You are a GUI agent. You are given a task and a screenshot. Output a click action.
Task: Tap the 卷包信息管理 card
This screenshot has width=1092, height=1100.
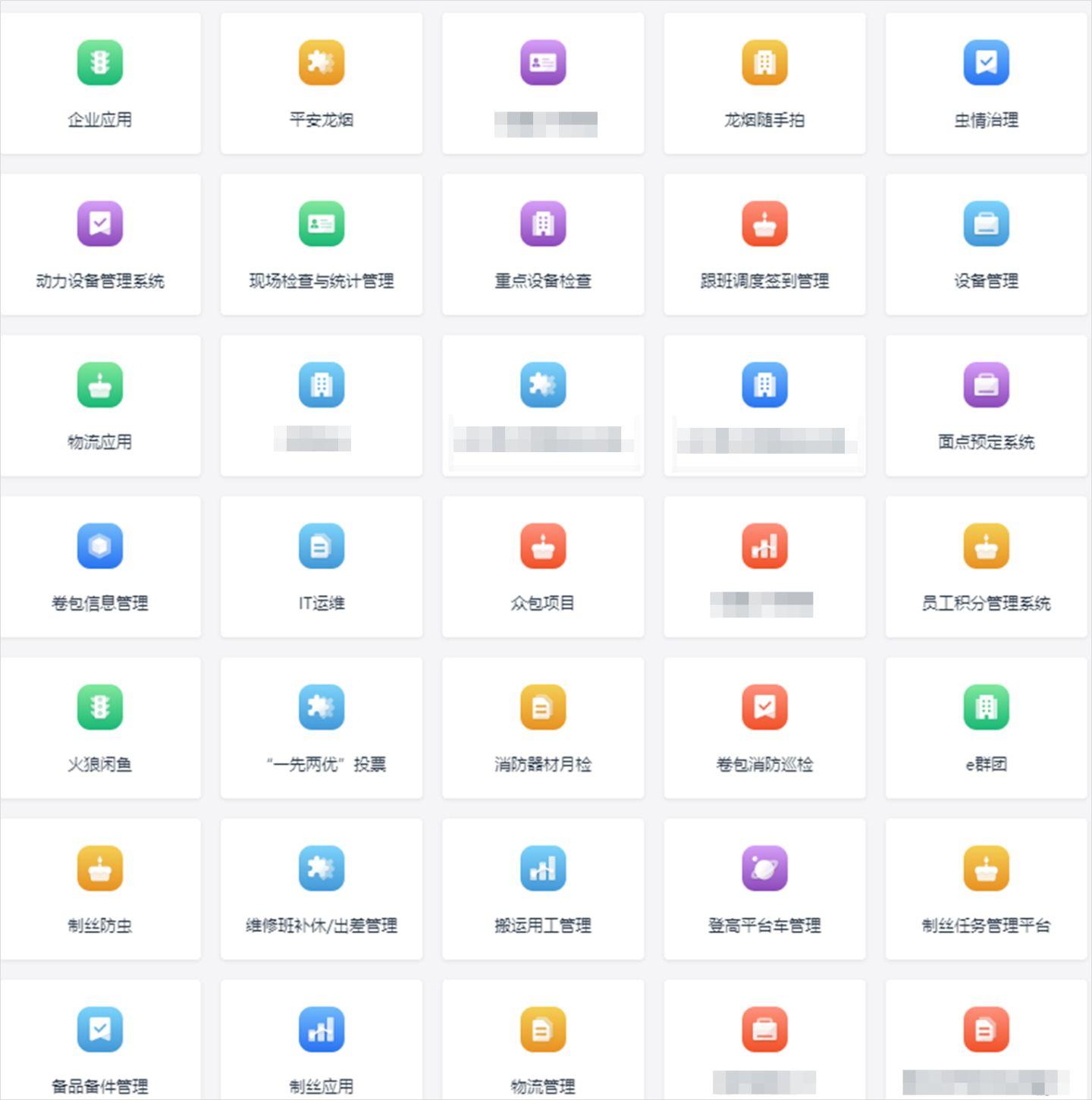[x=100, y=567]
